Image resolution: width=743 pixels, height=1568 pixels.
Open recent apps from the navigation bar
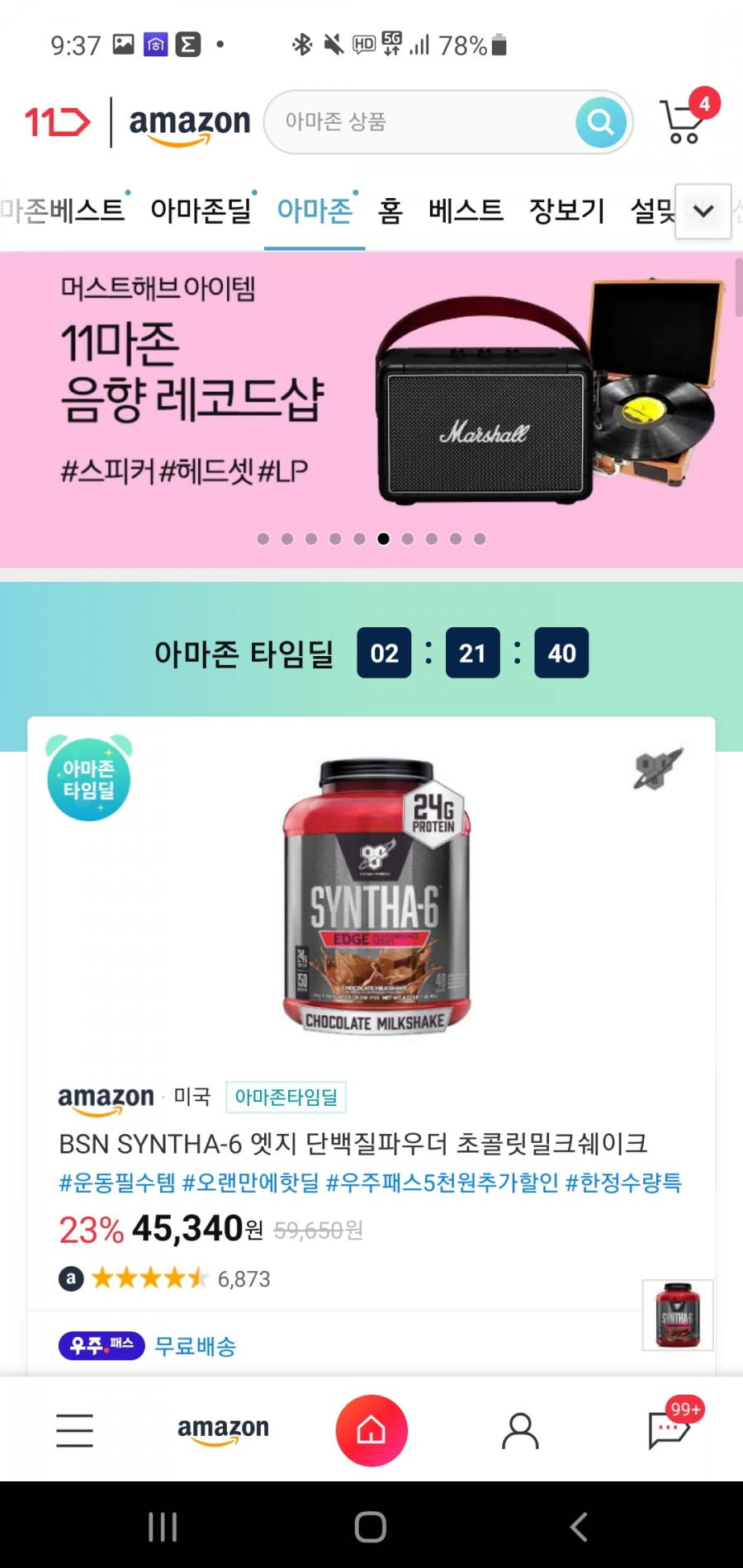click(163, 1527)
